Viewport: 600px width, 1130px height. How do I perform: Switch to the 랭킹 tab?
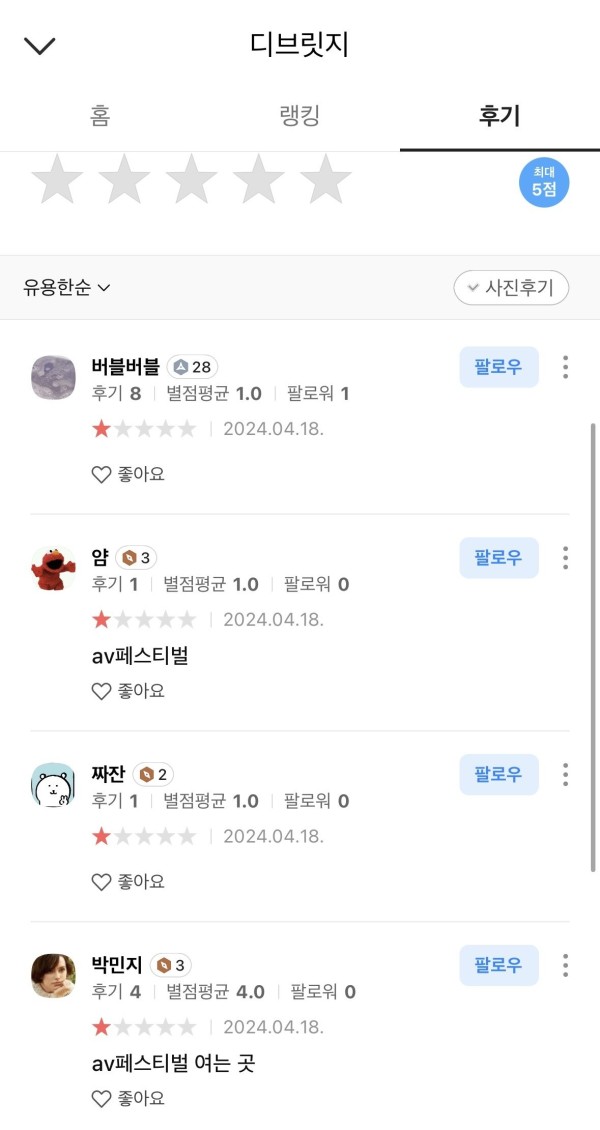[299, 115]
